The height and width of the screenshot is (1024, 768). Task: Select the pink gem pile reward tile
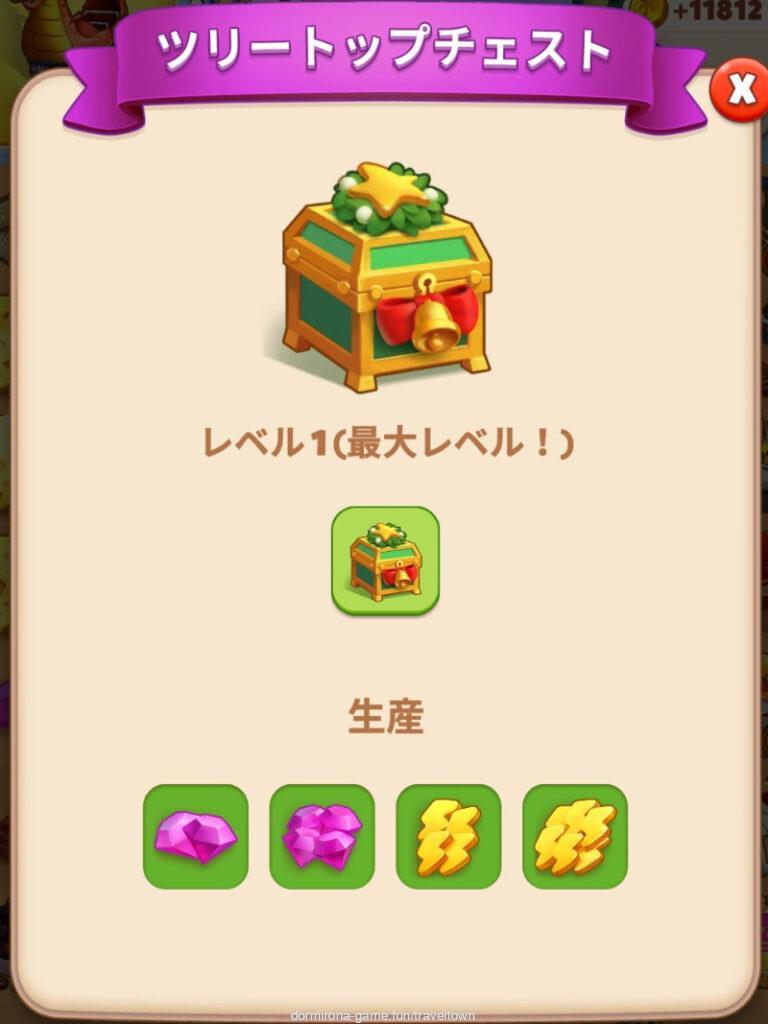point(322,837)
